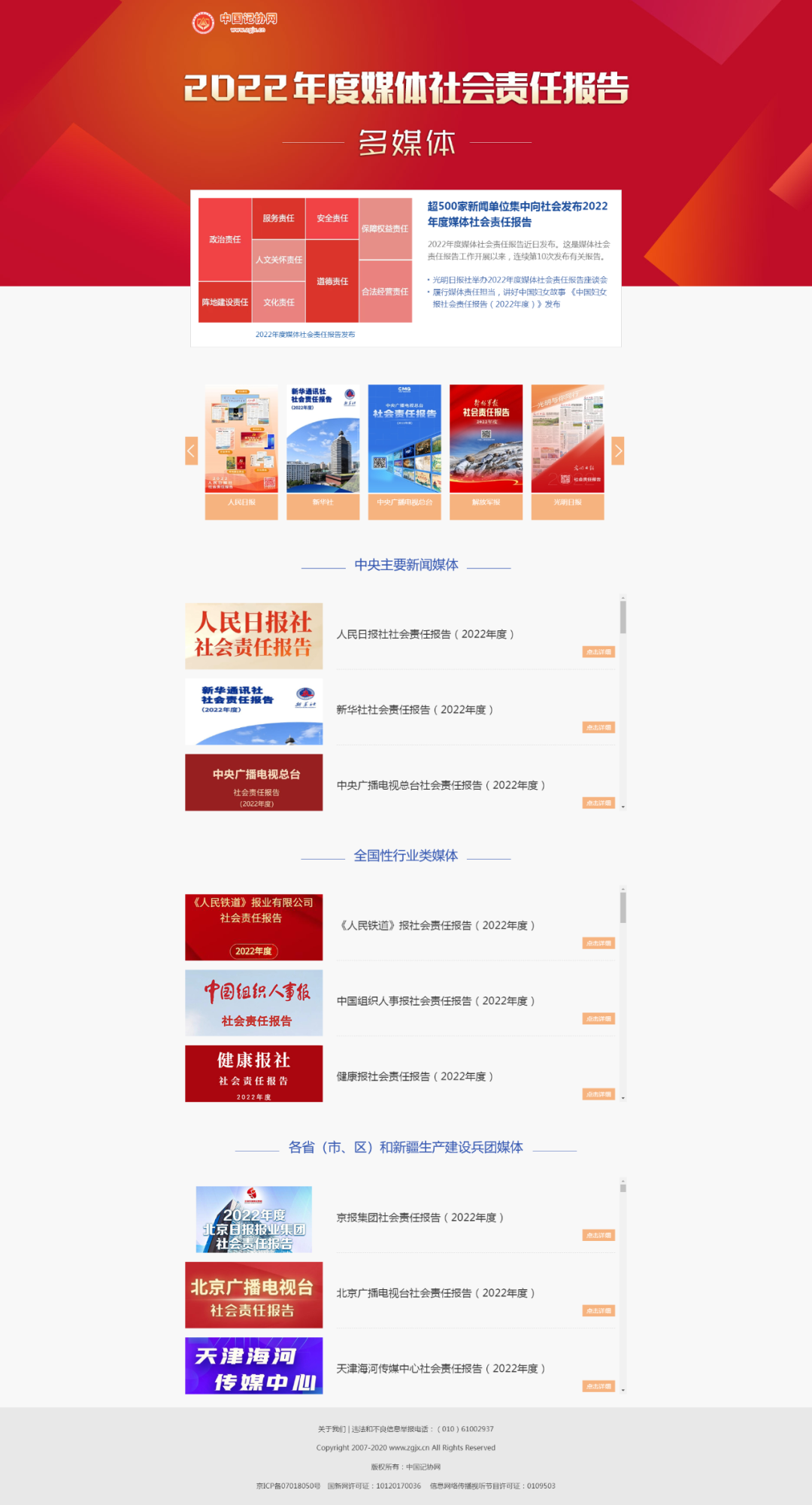Select the 道德责任 tile
The width and height of the screenshot is (812, 1505).
click(332, 281)
